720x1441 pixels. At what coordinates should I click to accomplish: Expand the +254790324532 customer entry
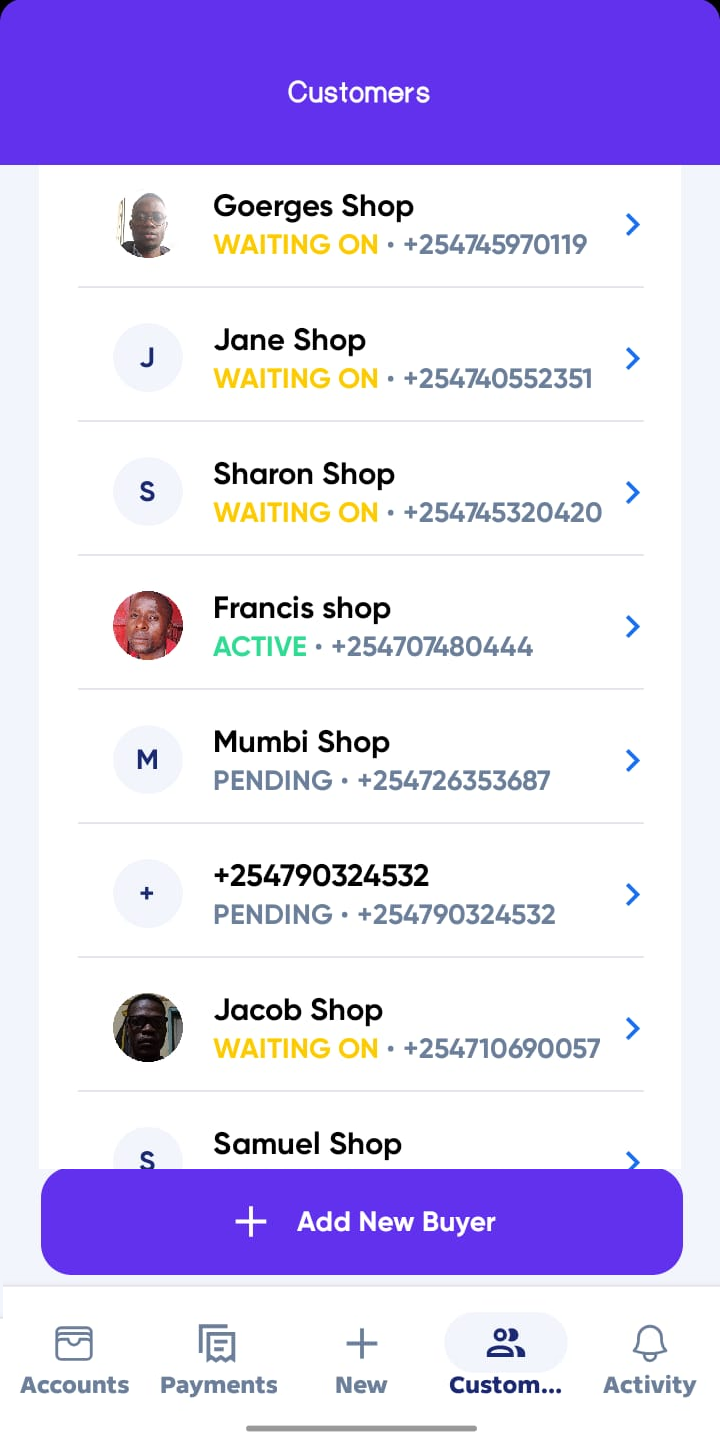(x=632, y=894)
